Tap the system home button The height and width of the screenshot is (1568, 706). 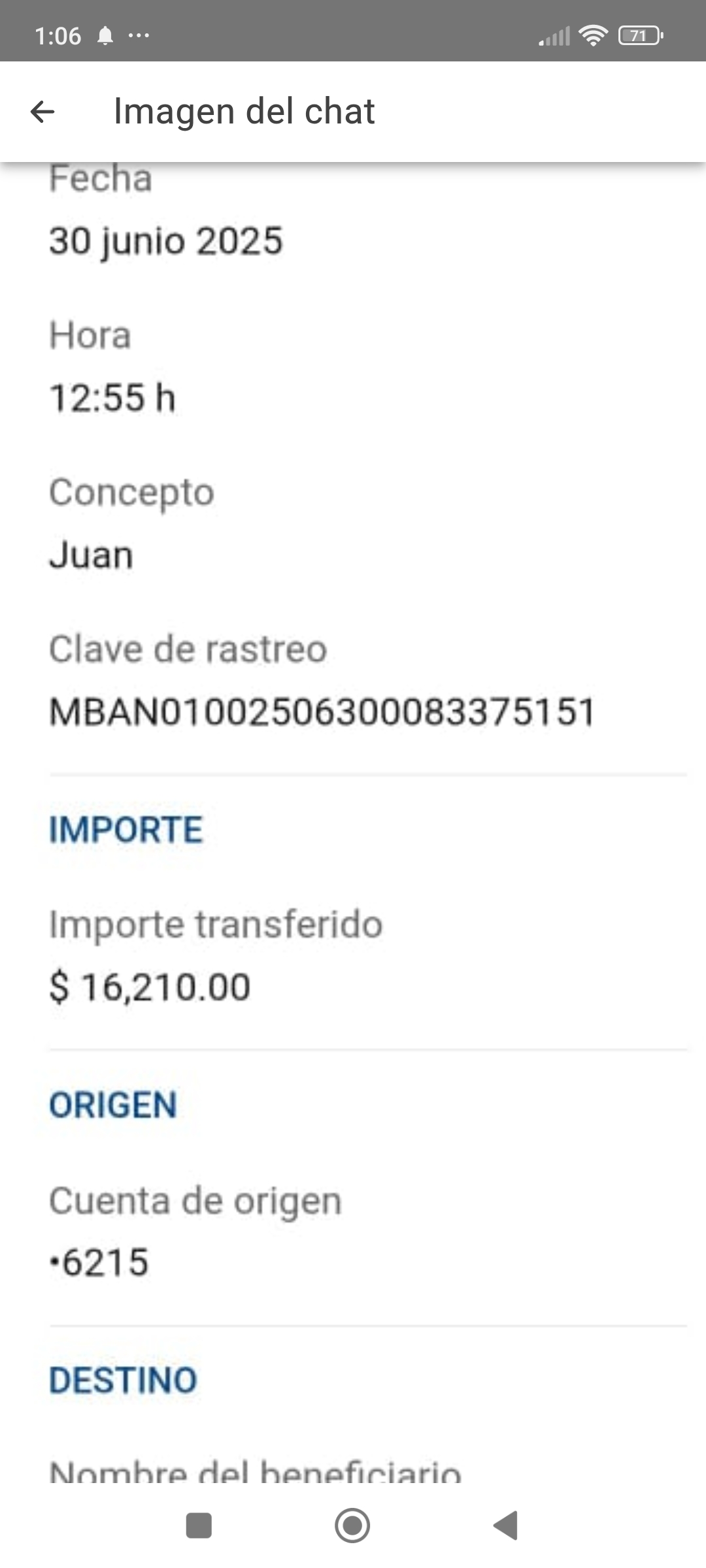[352, 1526]
